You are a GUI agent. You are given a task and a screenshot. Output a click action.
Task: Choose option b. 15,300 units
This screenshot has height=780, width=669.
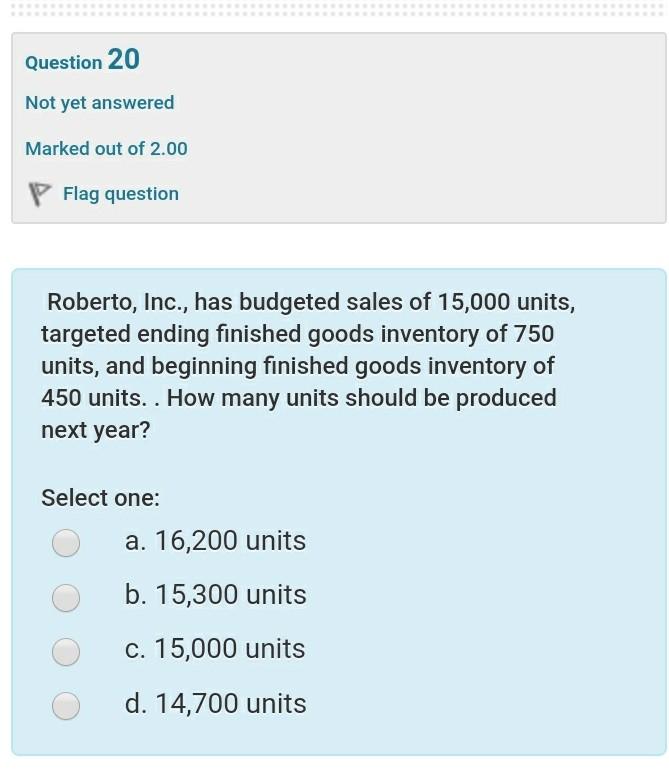click(66, 597)
